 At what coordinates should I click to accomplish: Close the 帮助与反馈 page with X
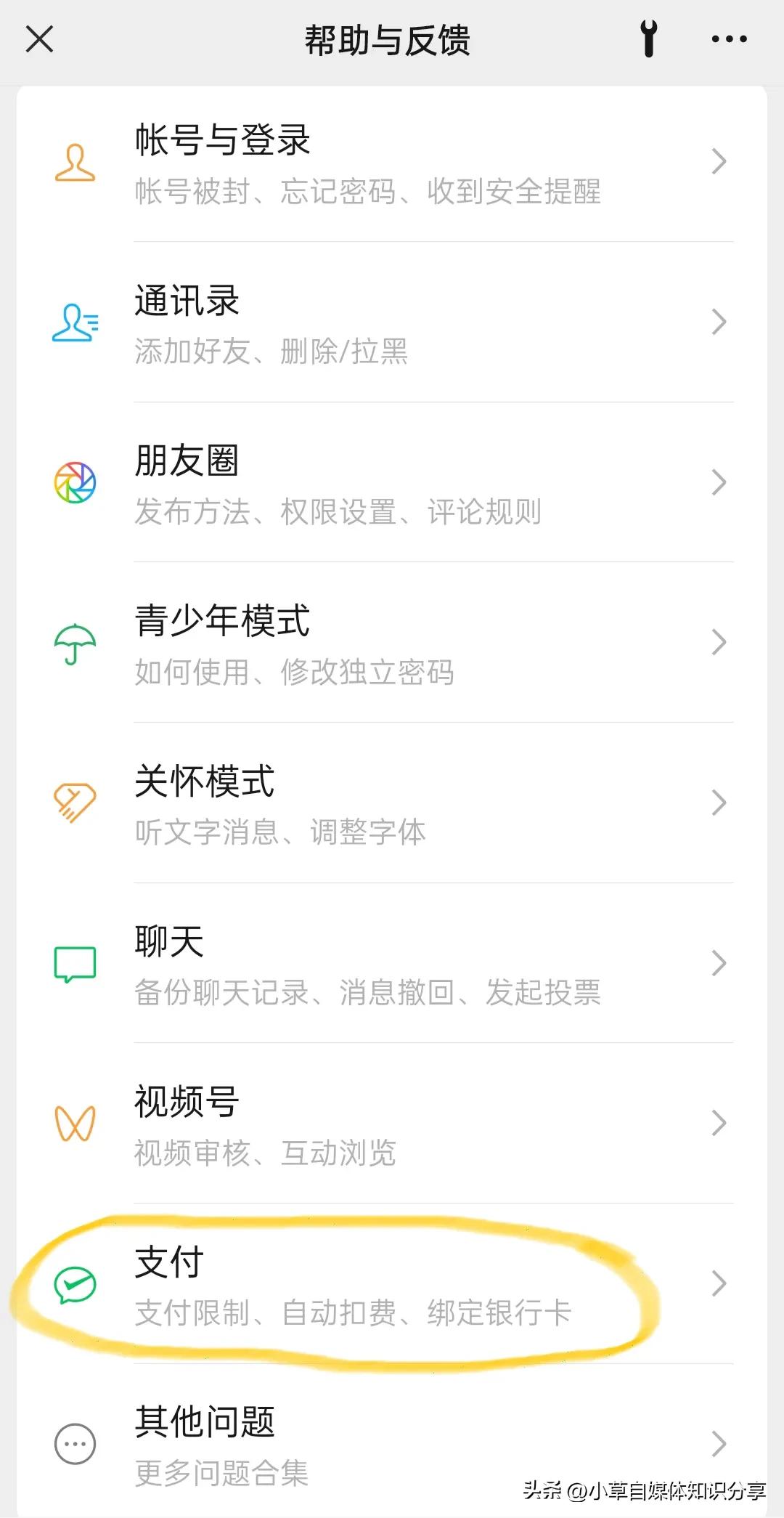(x=40, y=40)
